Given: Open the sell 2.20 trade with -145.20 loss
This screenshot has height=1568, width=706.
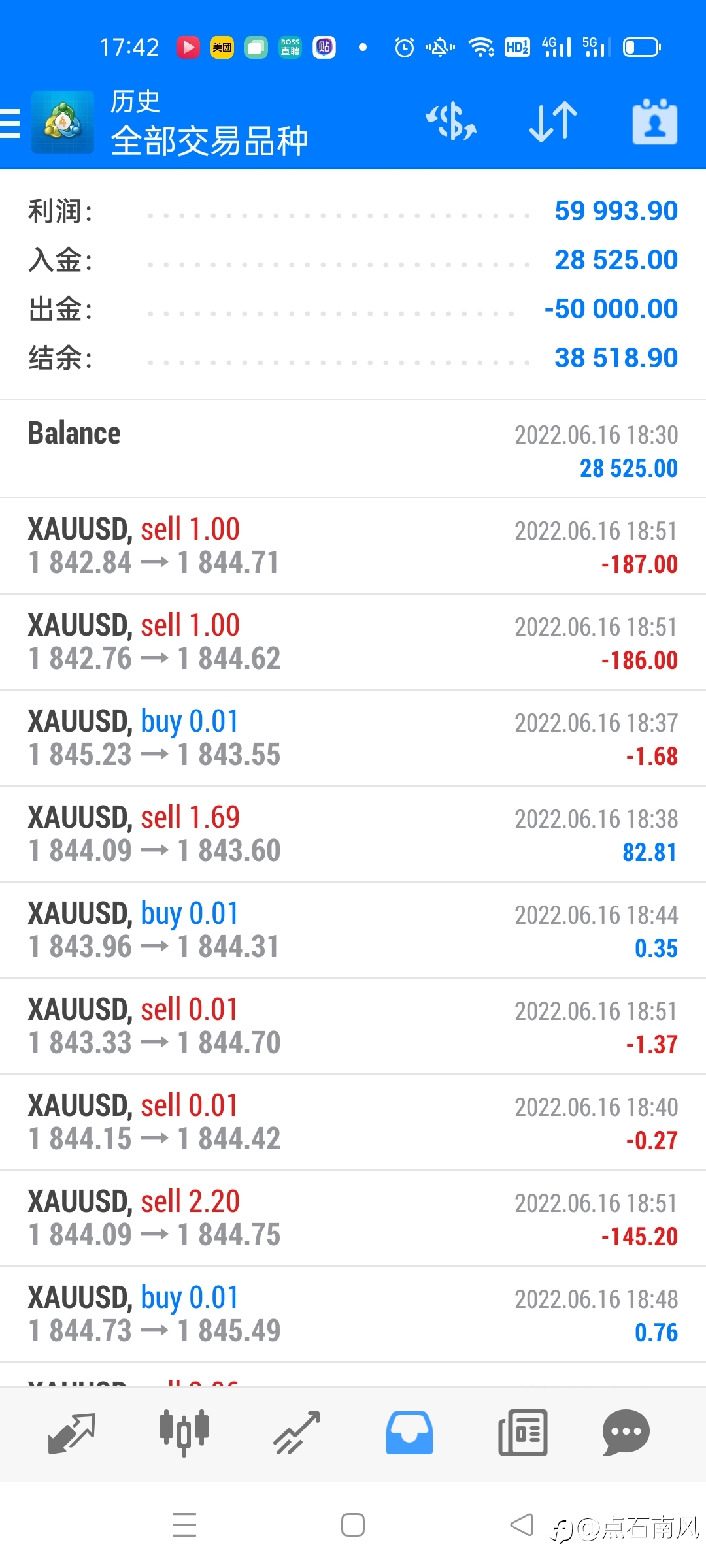Looking at the screenshot, I should coord(353,1218).
